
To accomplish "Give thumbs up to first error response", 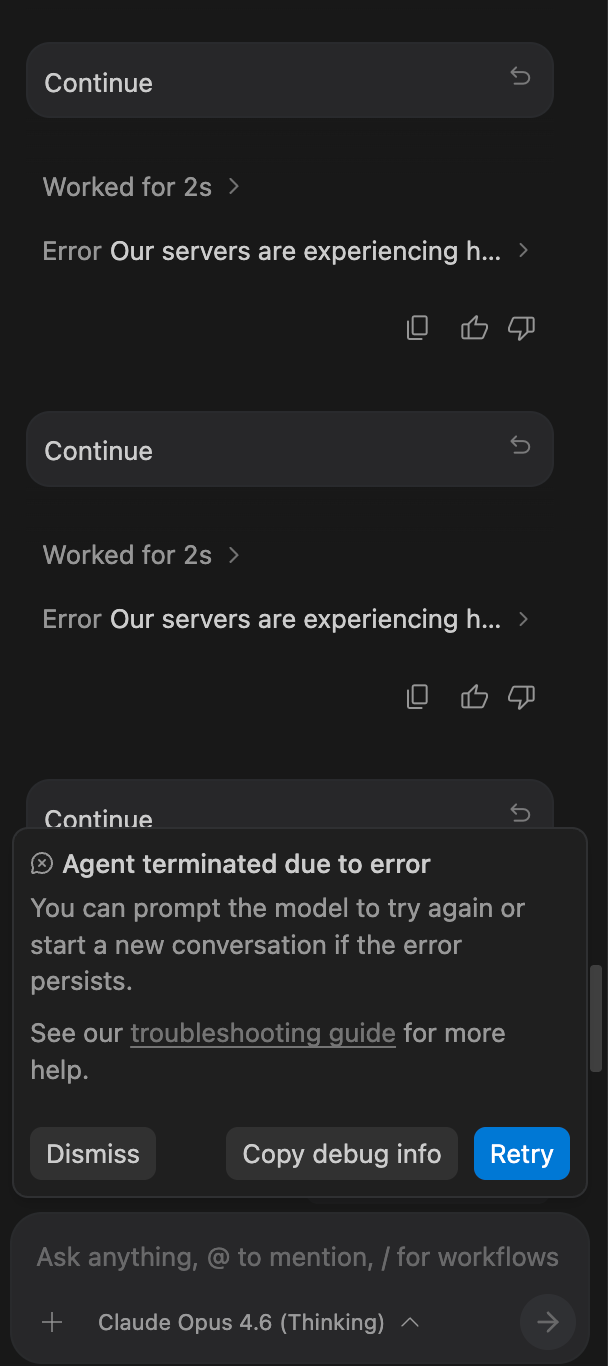I will tap(474, 328).
